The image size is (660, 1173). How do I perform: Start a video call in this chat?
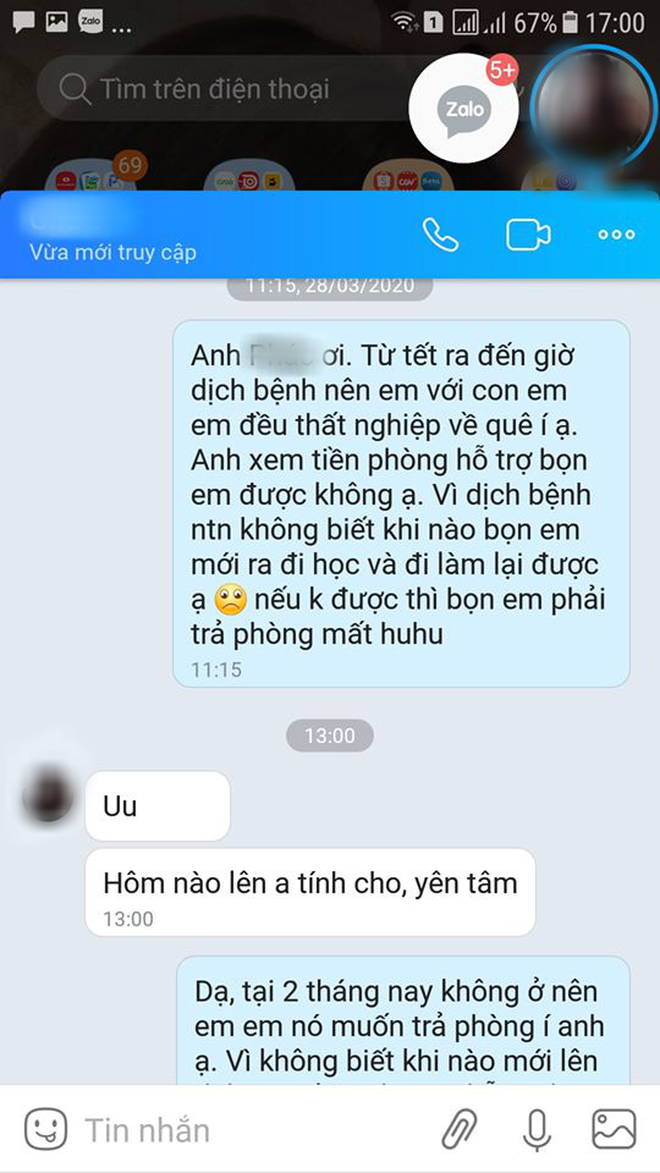point(528,235)
